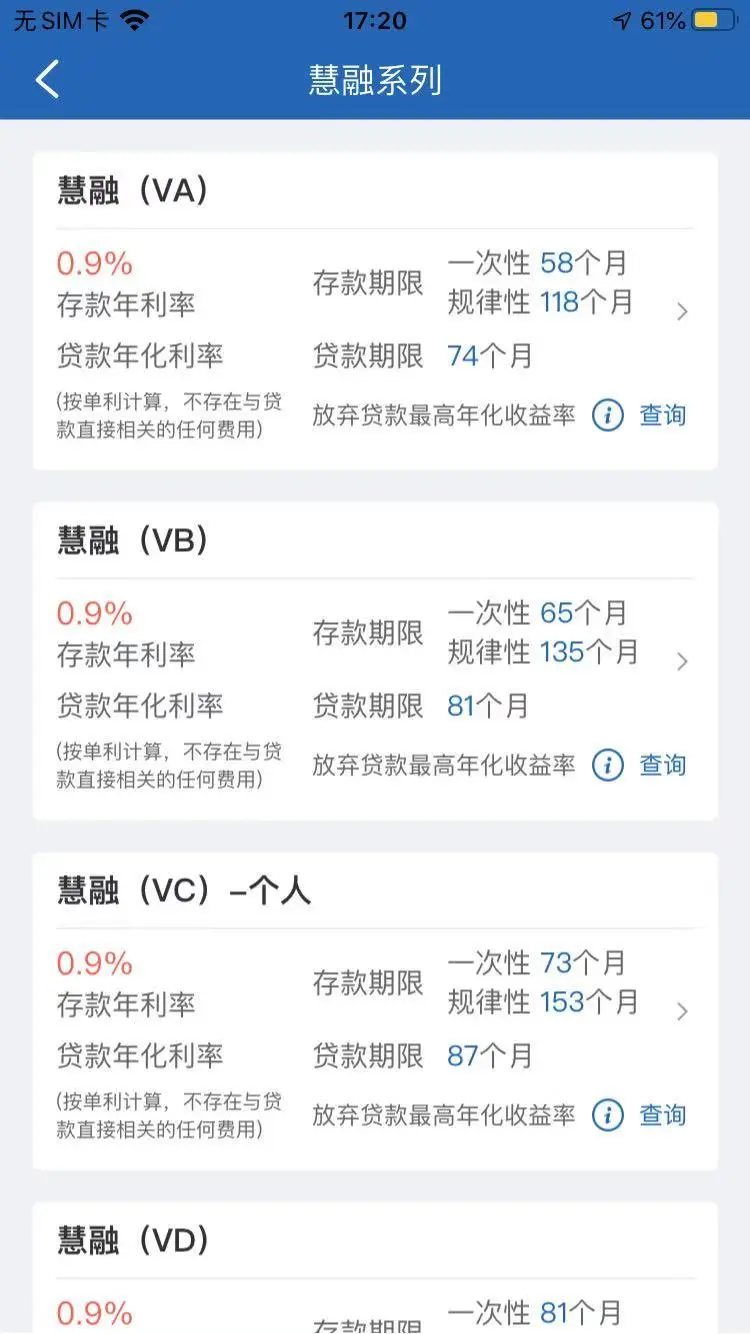Click 查询 link on the 慧融（VA）card
The image size is (750, 1334).
click(x=663, y=415)
